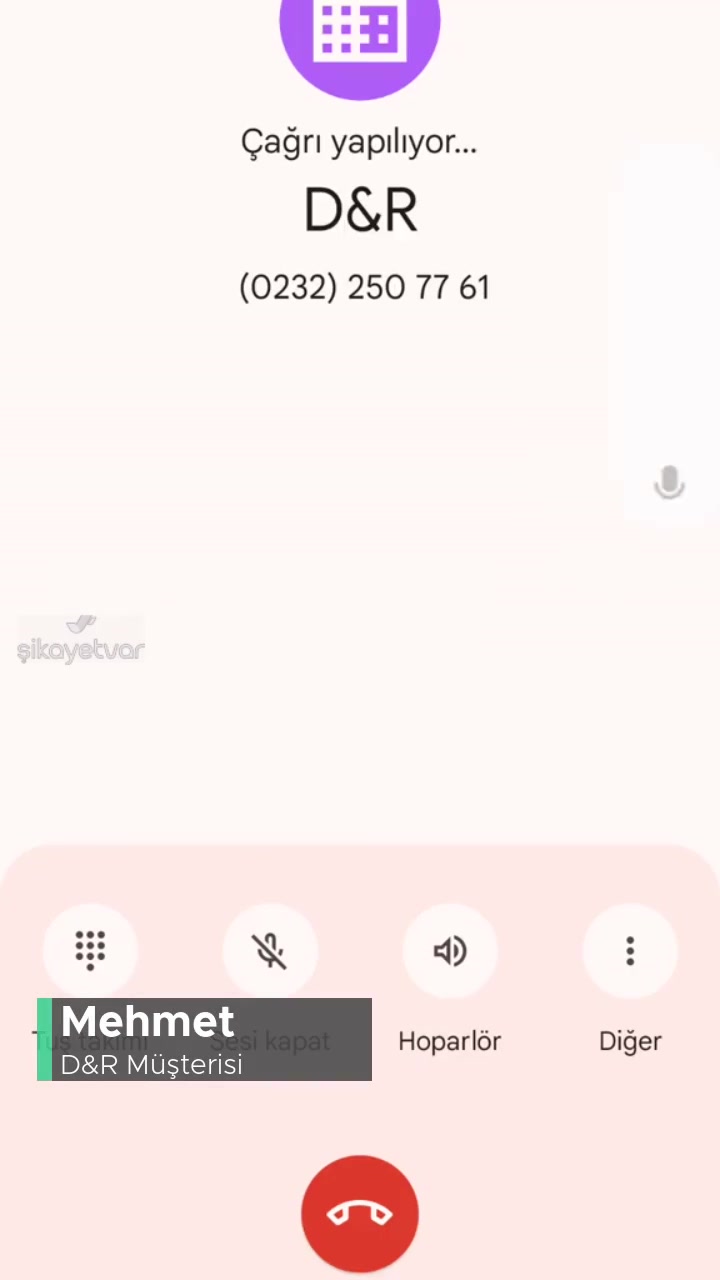Open the Diğer menu entry
720x1280 pixels.
(630, 1041)
